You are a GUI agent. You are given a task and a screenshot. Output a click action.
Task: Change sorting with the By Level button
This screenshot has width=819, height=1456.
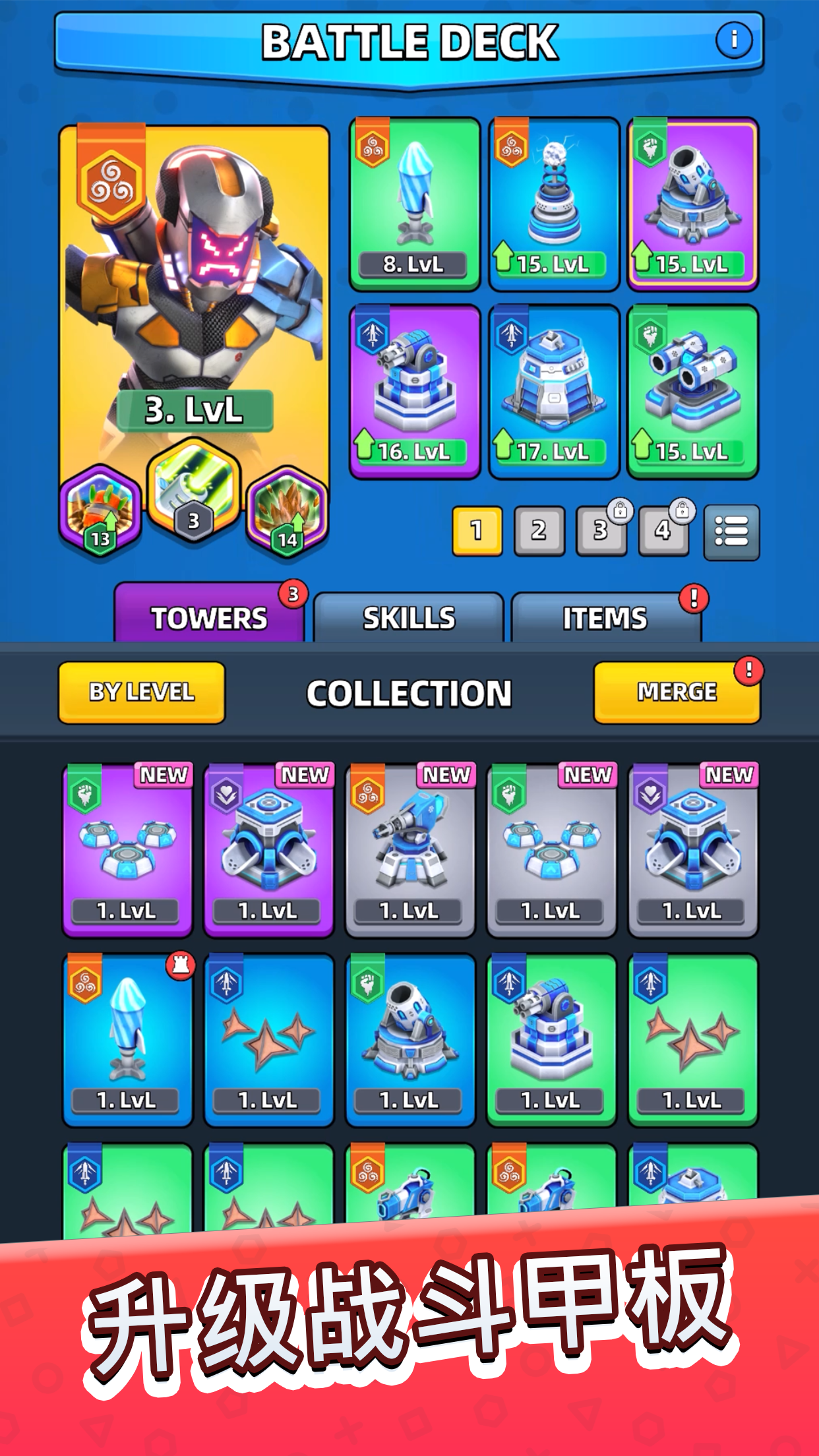[x=142, y=692]
